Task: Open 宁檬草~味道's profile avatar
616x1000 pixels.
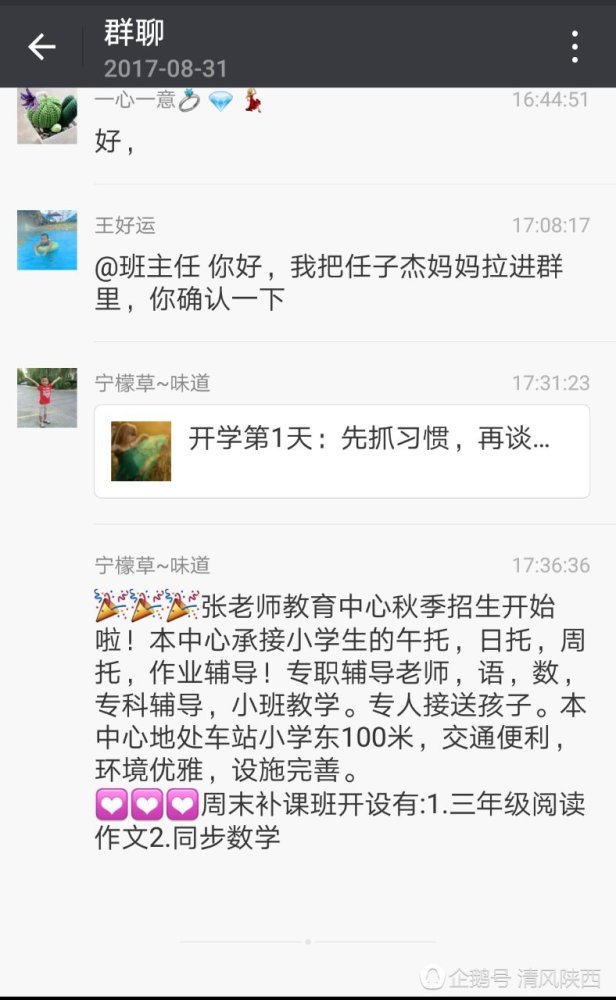Action: 47,397
